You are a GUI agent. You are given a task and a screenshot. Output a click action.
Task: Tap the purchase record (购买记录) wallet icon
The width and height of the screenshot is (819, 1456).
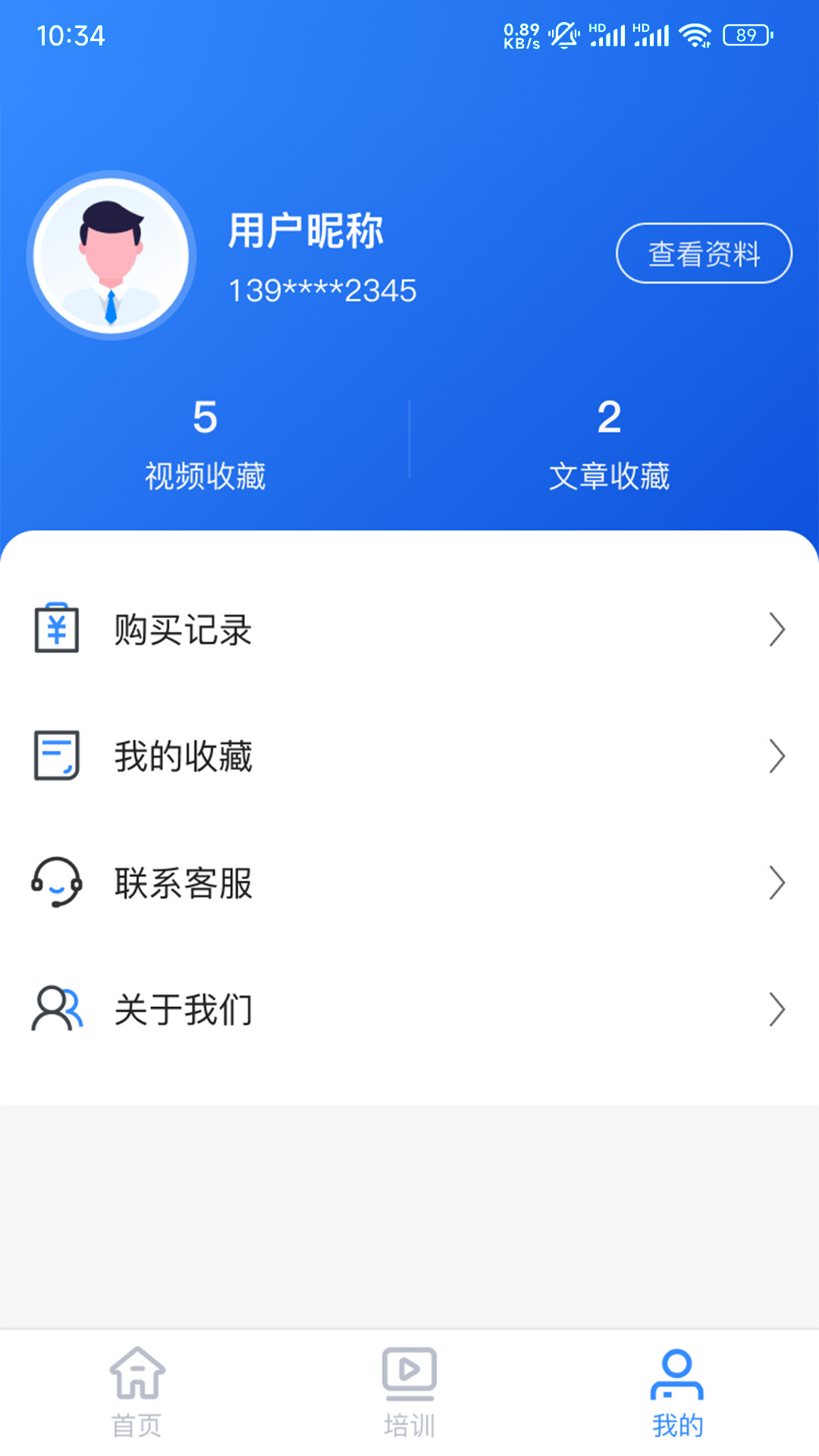click(56, 629)
